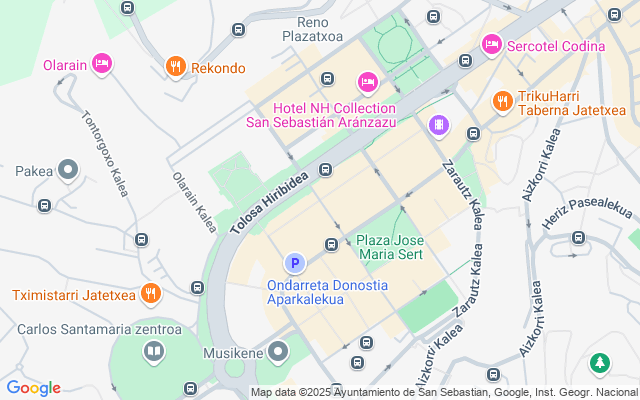
Task: Select Ondarreta Donostia Aparkalekua parking marker
Action: [295, 263]
